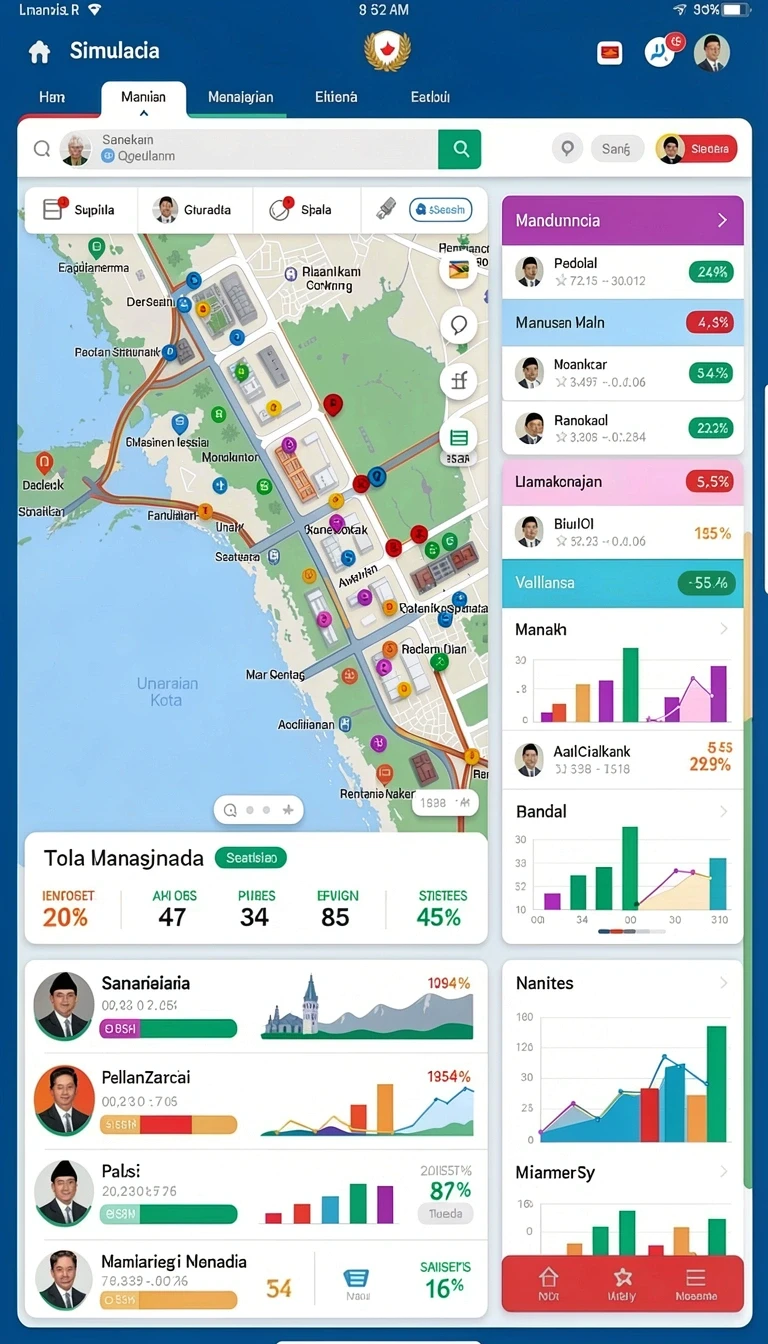Open the menu item in bottom bar

696,1284
